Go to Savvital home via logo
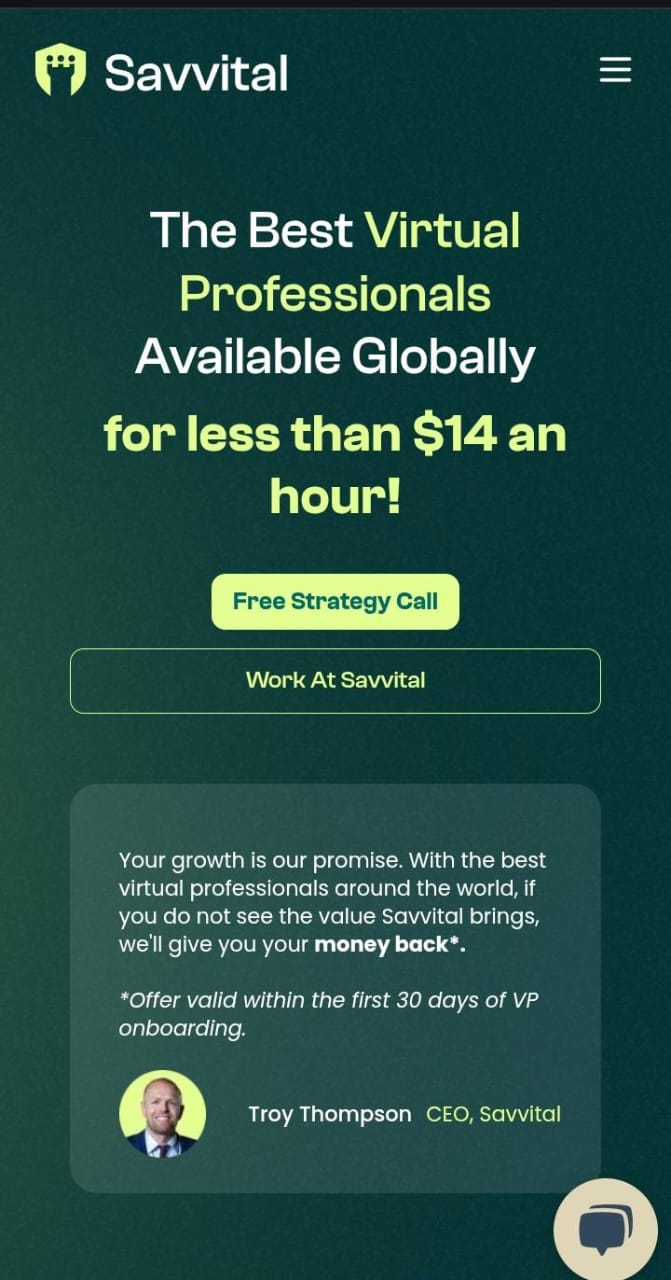 (x=162, y=72)
